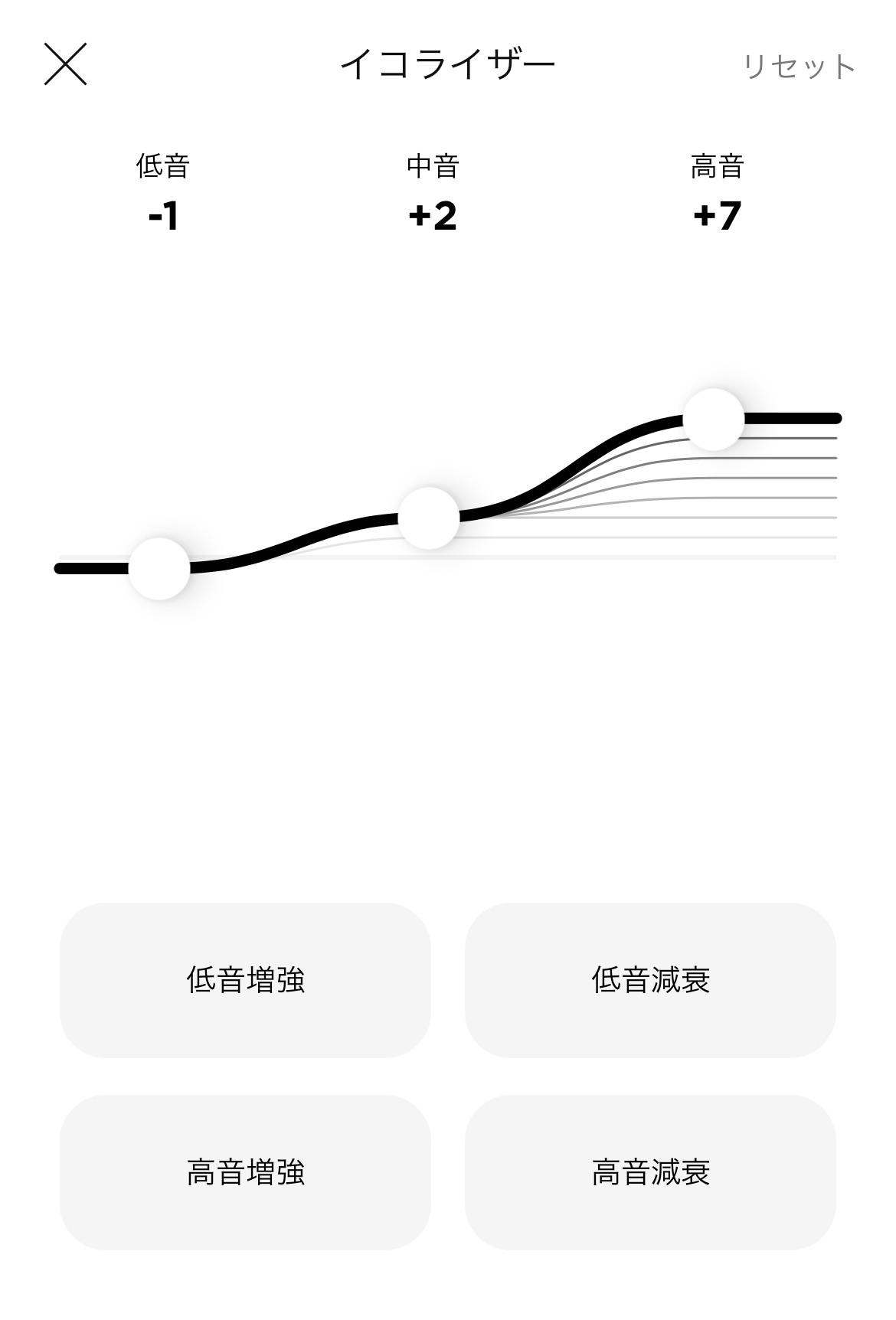The image size is (896, 1320).
Task: Select the 高音増強 preset
Action: (x=245, y=1172)
